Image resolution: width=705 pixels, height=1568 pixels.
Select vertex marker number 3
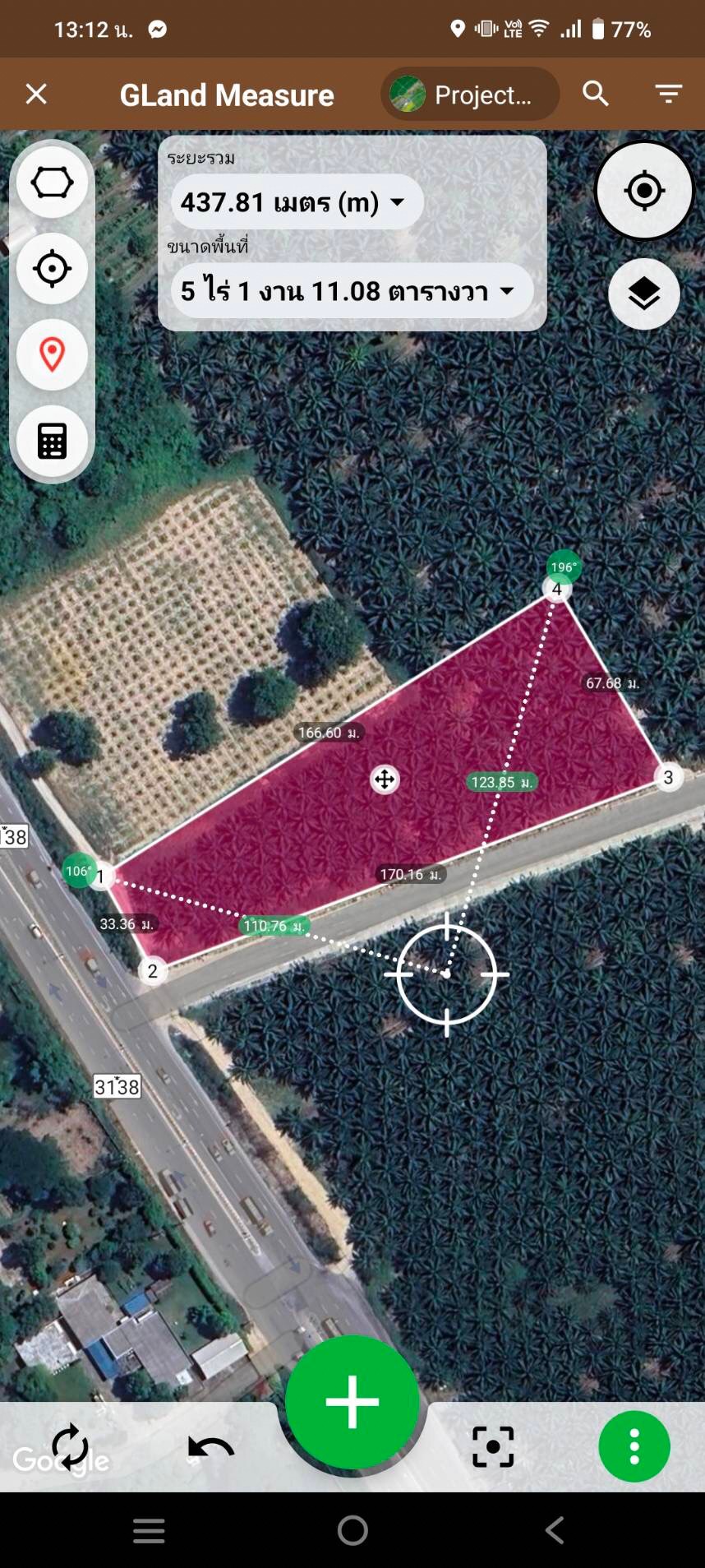(x=668, y=778)
